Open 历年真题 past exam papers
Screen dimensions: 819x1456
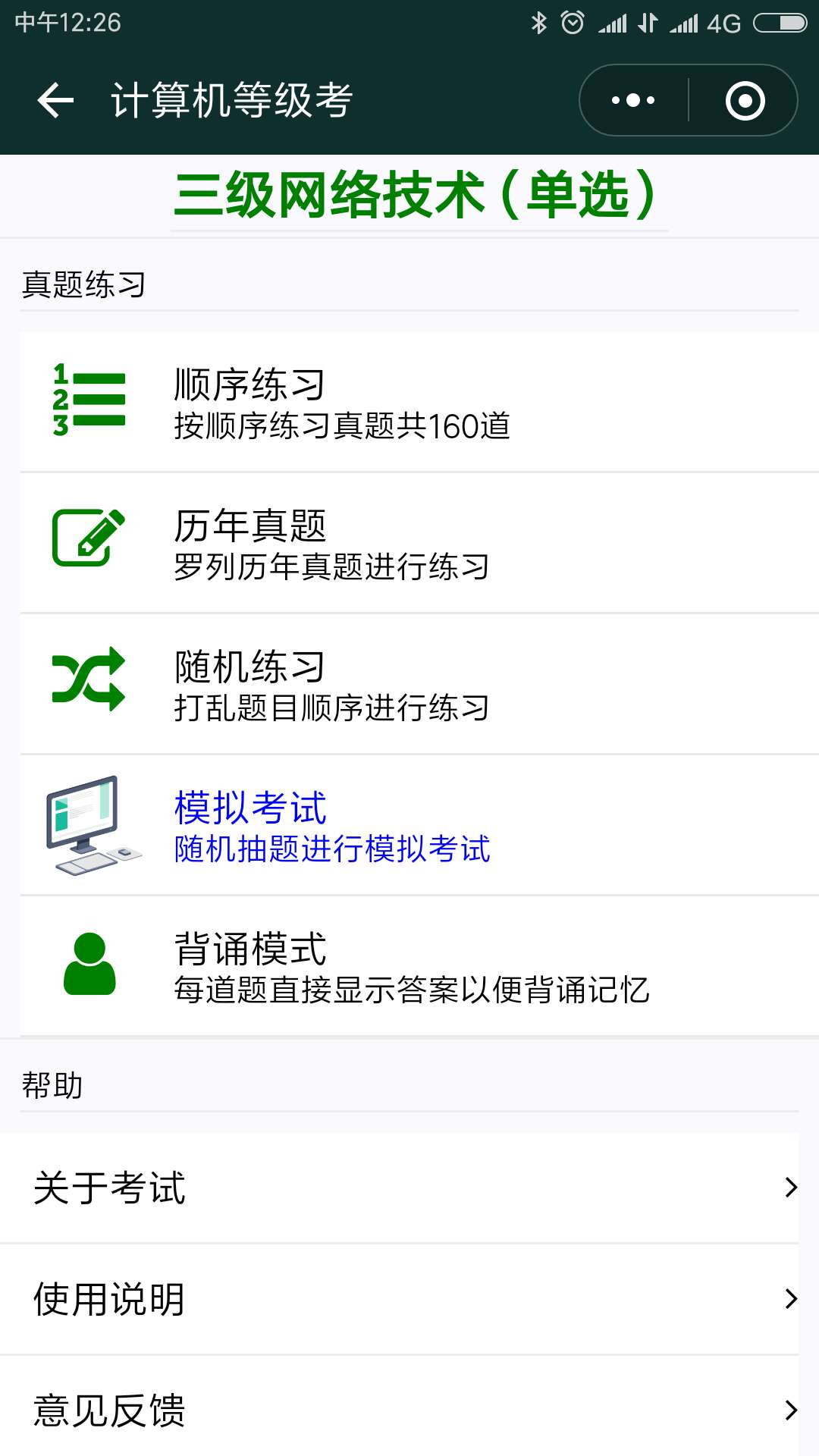(x=419, y=543)
